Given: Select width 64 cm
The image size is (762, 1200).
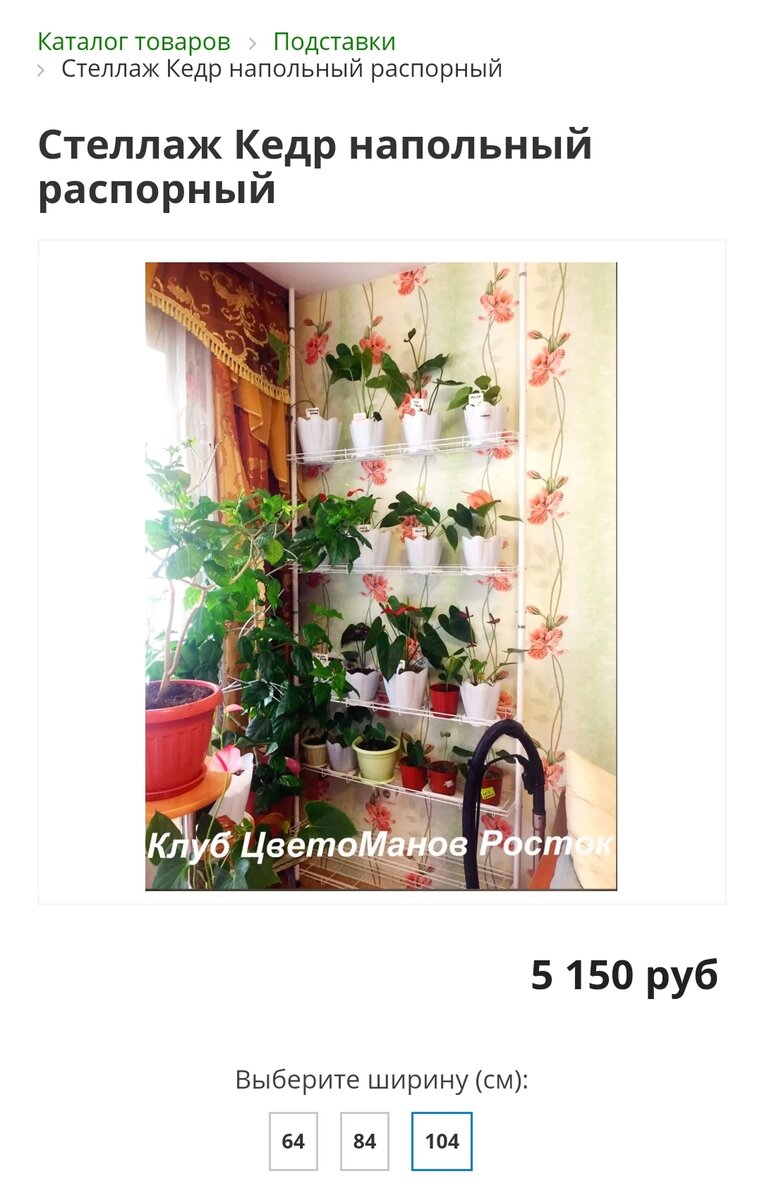Looking at the screenshot, I should tap(293, 1141).
